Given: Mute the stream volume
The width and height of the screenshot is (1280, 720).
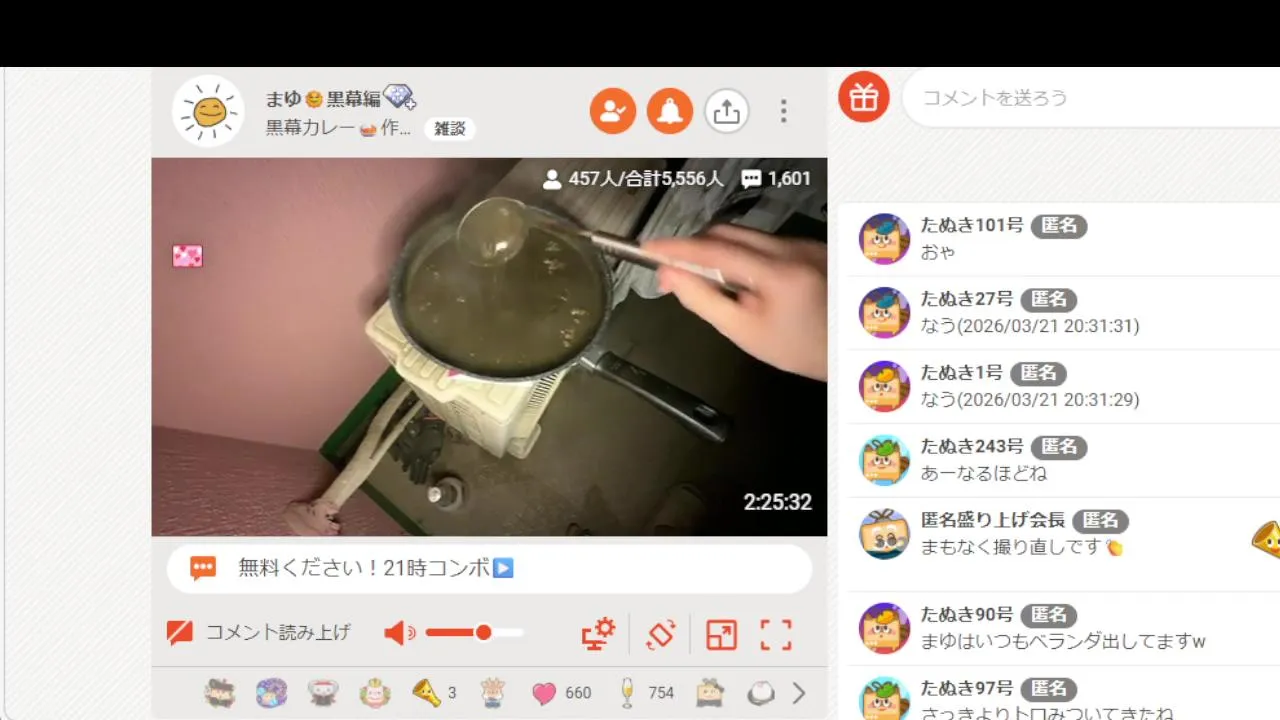Looking at the screenshot, I should coord(399,633).
